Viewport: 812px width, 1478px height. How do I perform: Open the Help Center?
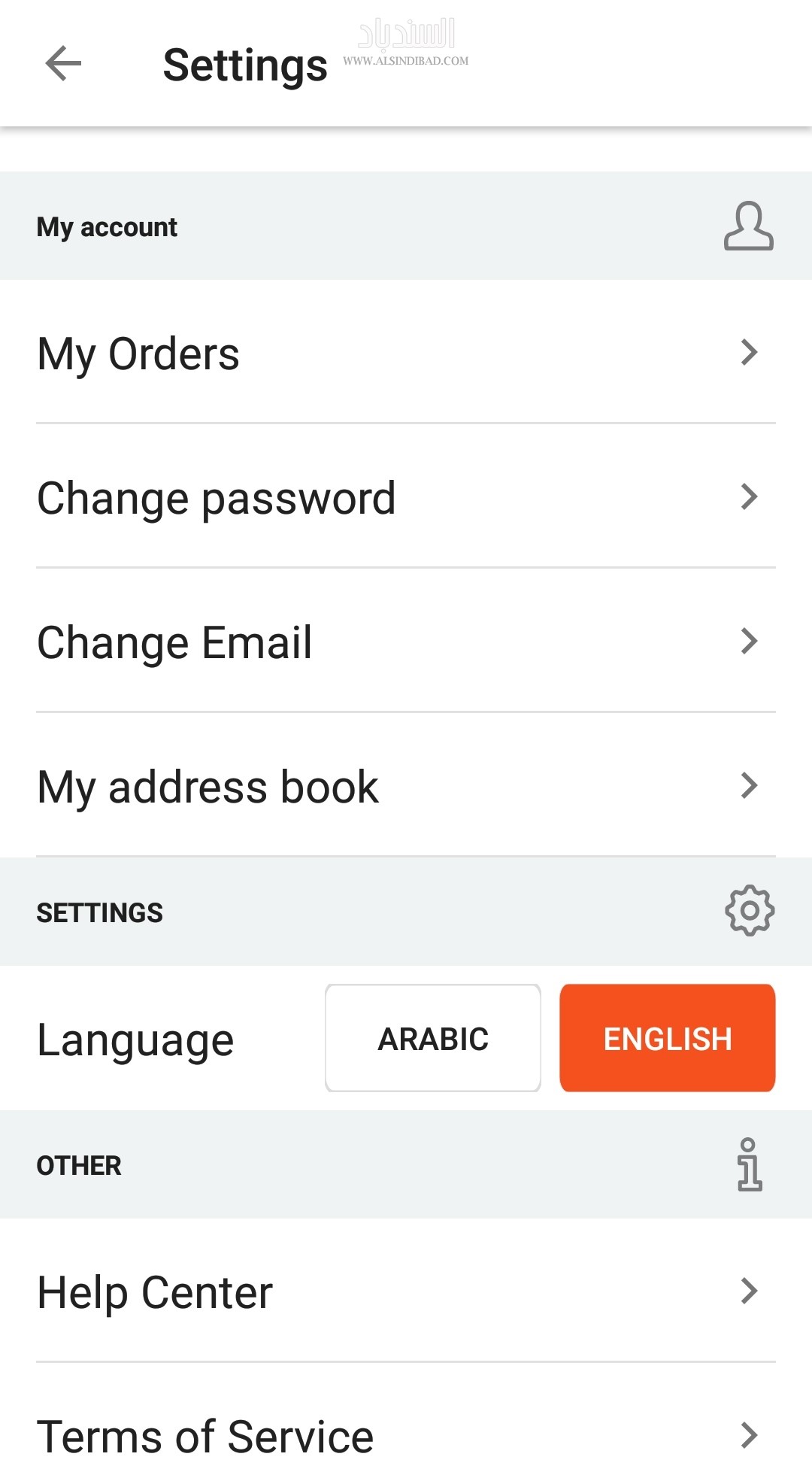(x=406, y=1291)
